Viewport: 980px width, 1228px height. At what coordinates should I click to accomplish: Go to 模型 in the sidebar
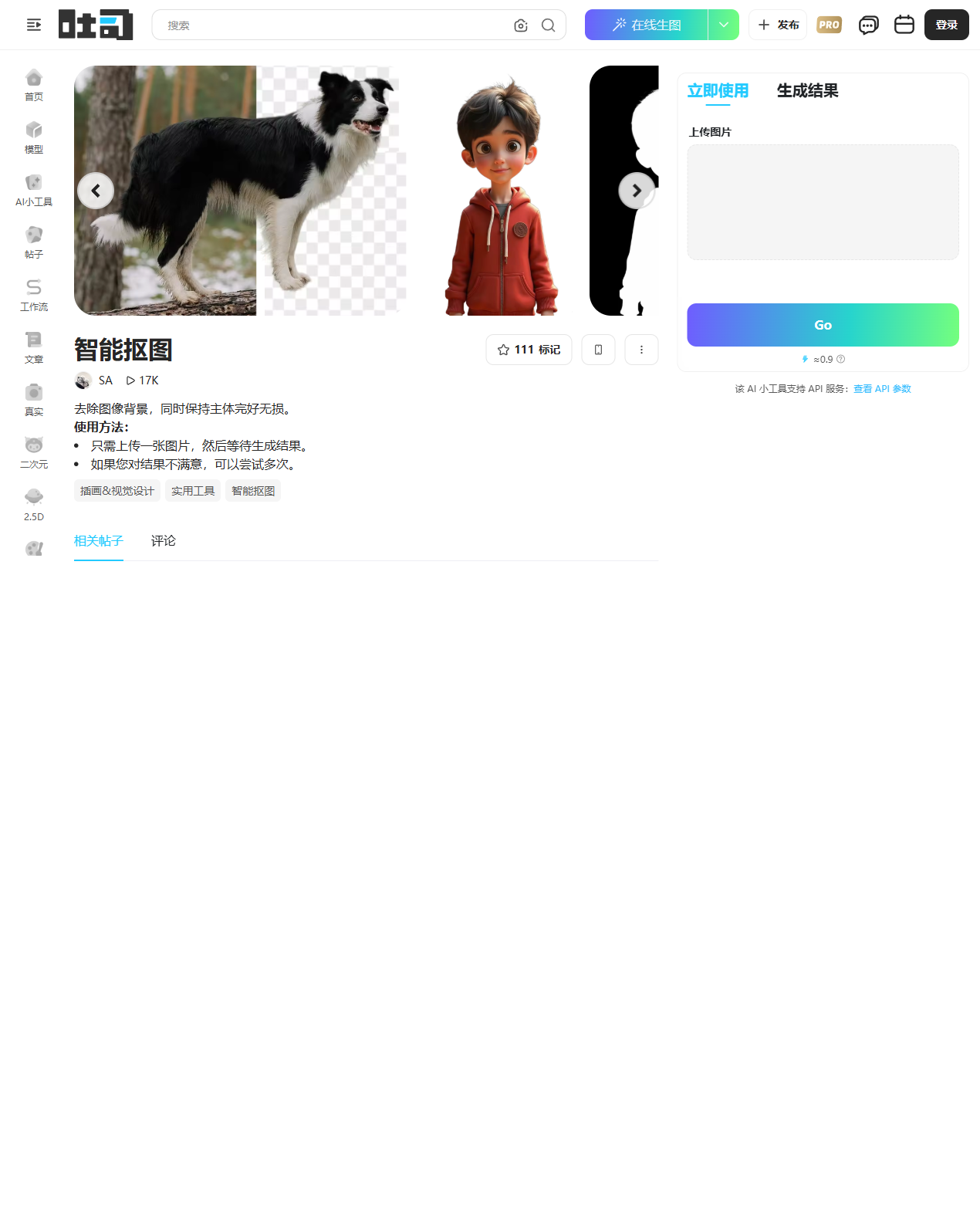tap(34, 137)
